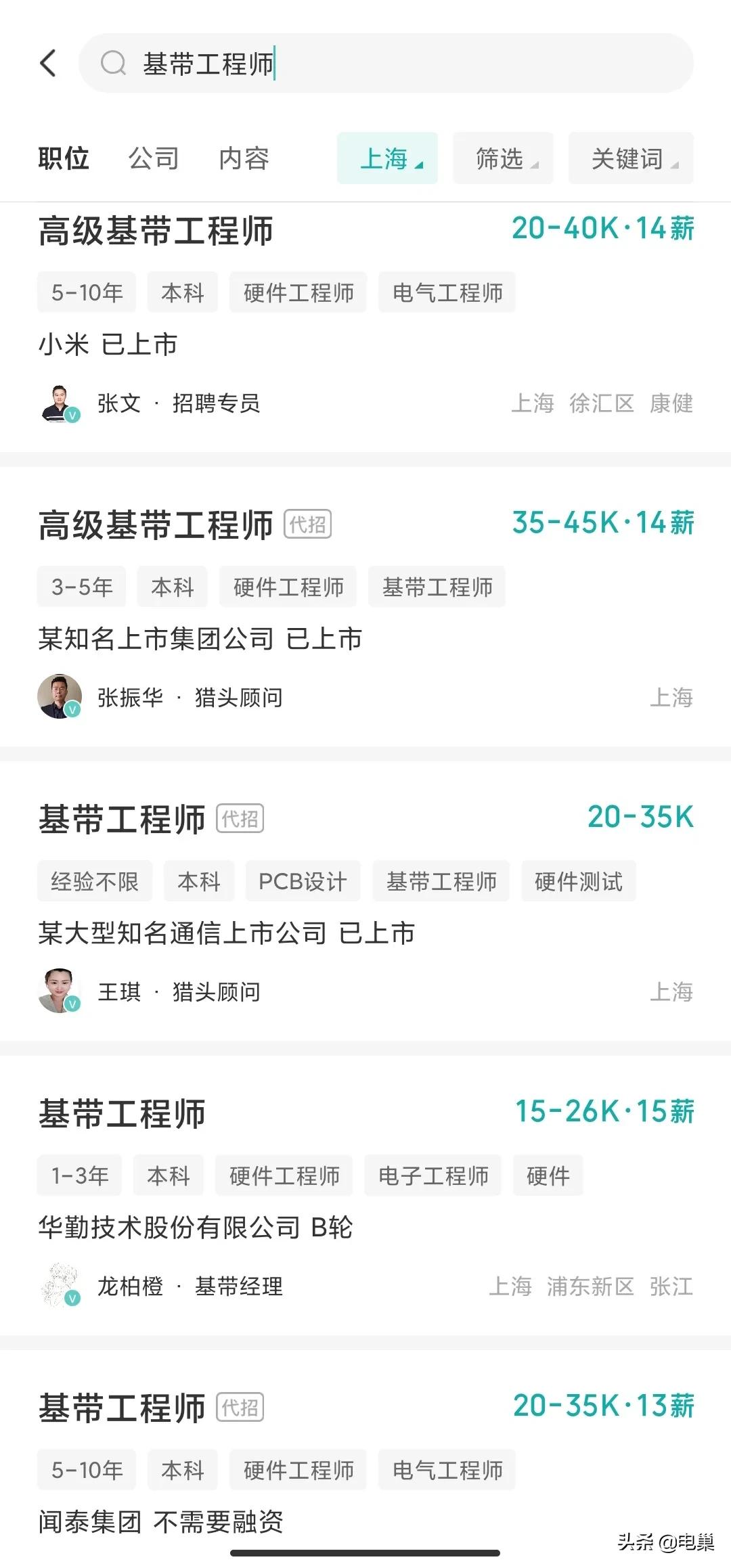The width and height of the screenshot is (731, 1568).
Task: Toggle the 硬件测试 skill tag
Action: tap(579, 881)
